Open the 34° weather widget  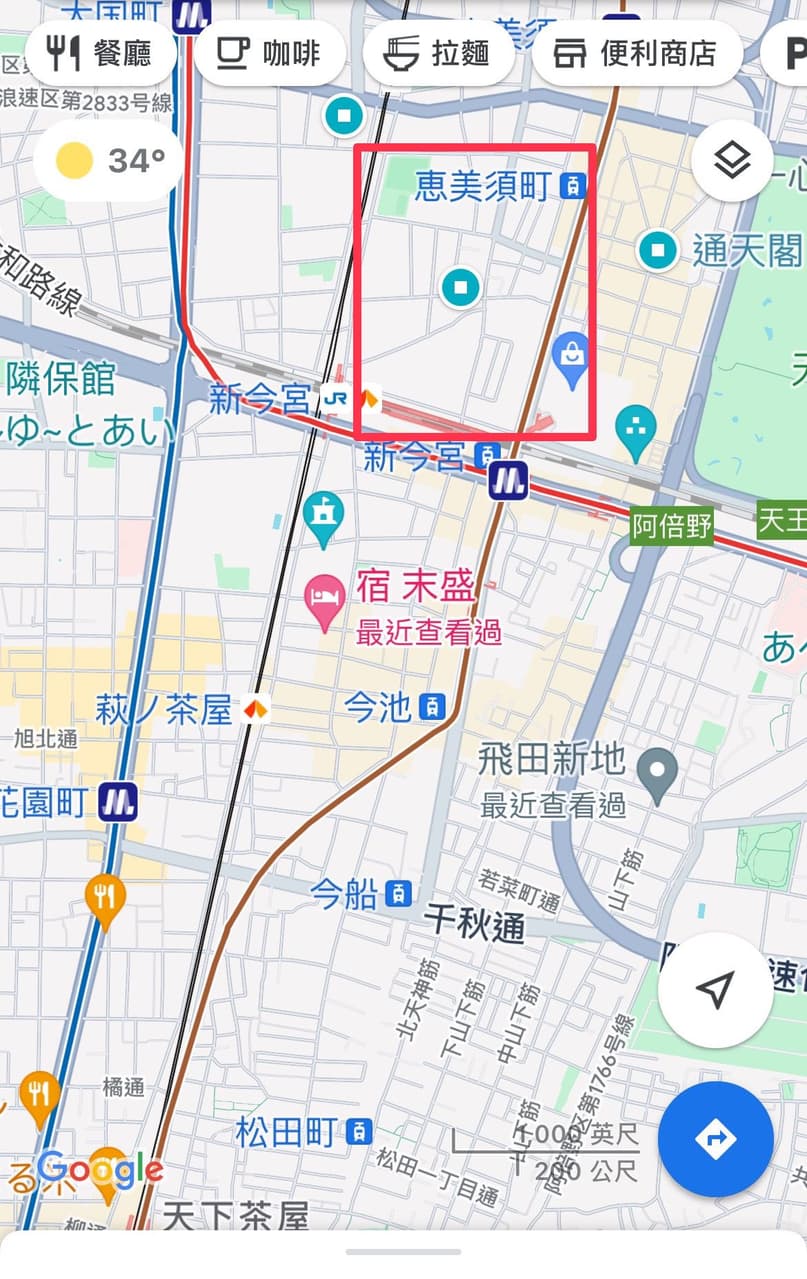point(110,160)
